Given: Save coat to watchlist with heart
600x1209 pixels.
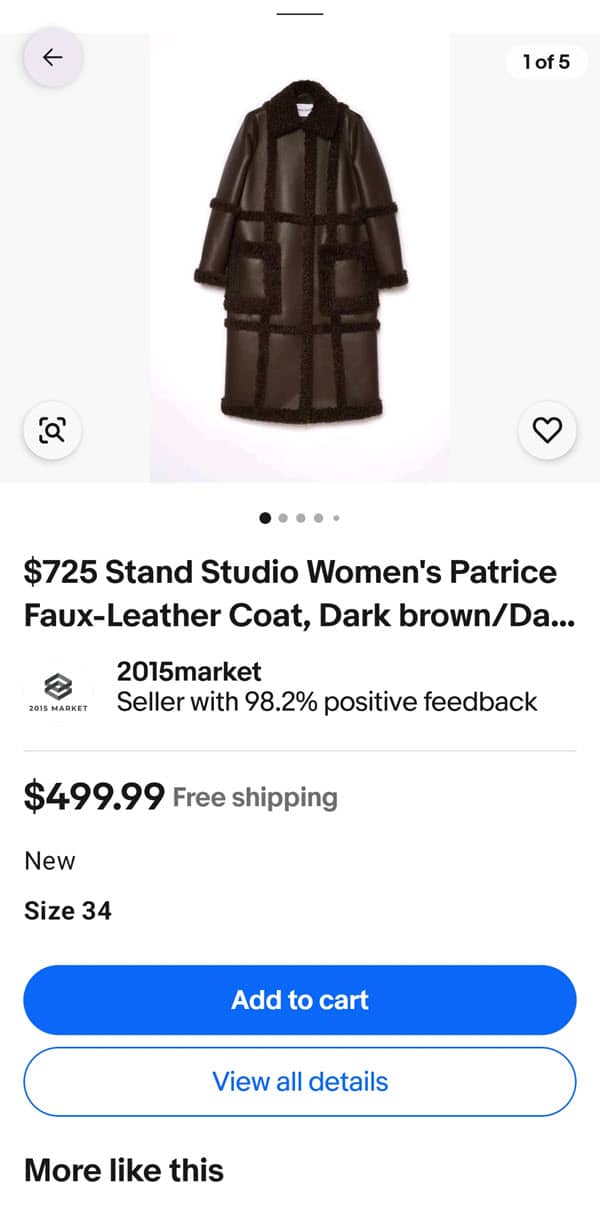Looking at the screenshot, I should click(547, 431).
